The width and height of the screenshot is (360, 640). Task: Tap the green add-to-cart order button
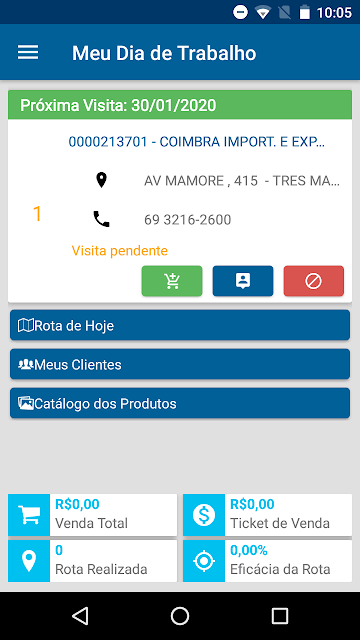point(172,281)
